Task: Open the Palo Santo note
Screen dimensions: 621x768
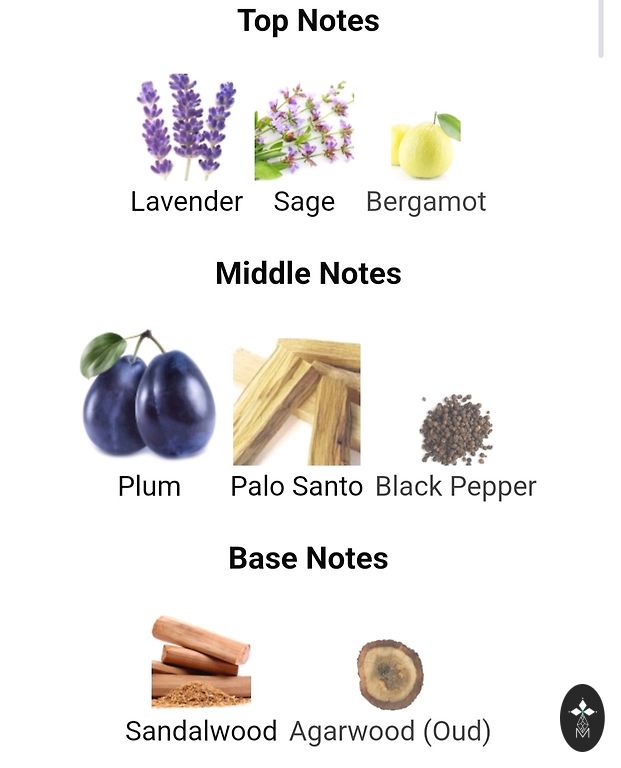Action: (x=297, y=403)
